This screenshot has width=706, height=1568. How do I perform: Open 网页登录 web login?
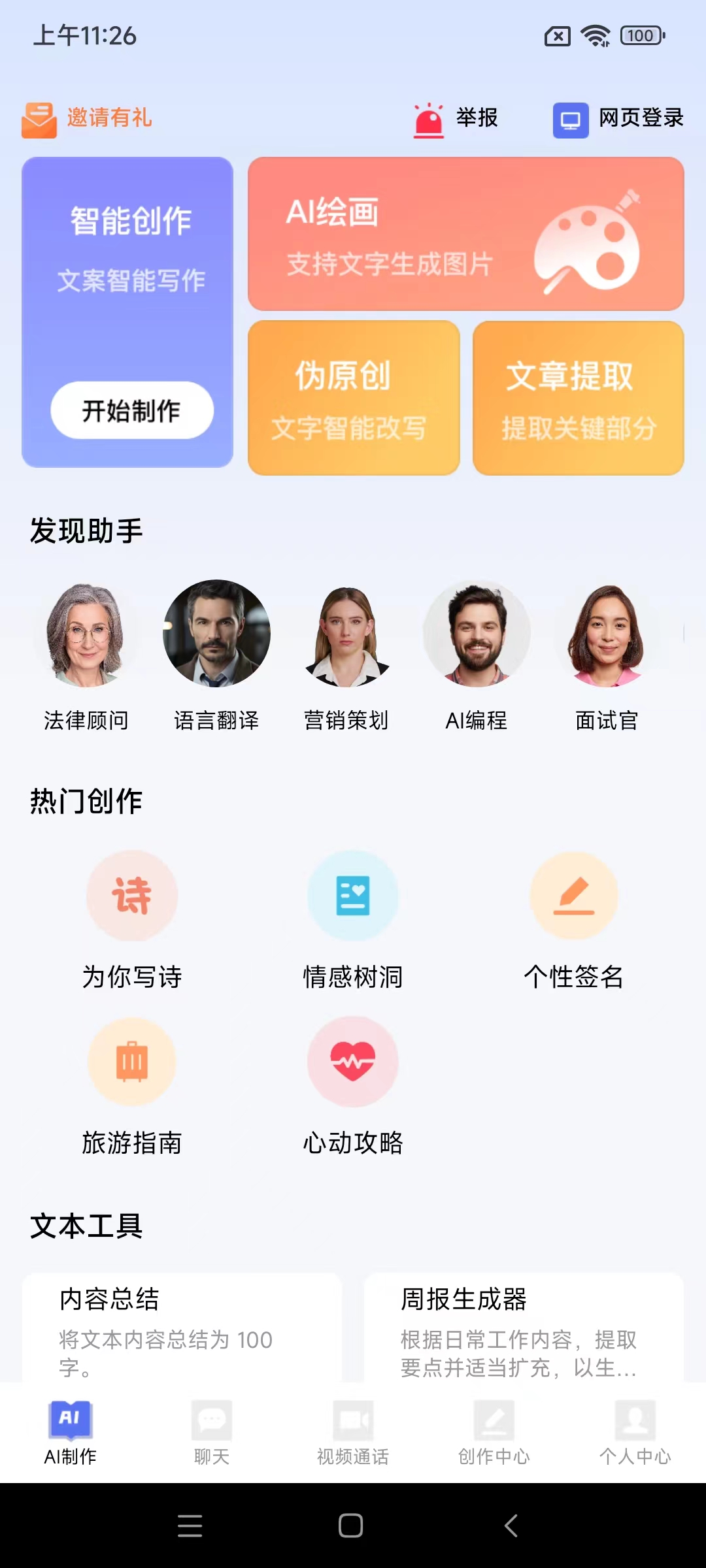(618, 119)
